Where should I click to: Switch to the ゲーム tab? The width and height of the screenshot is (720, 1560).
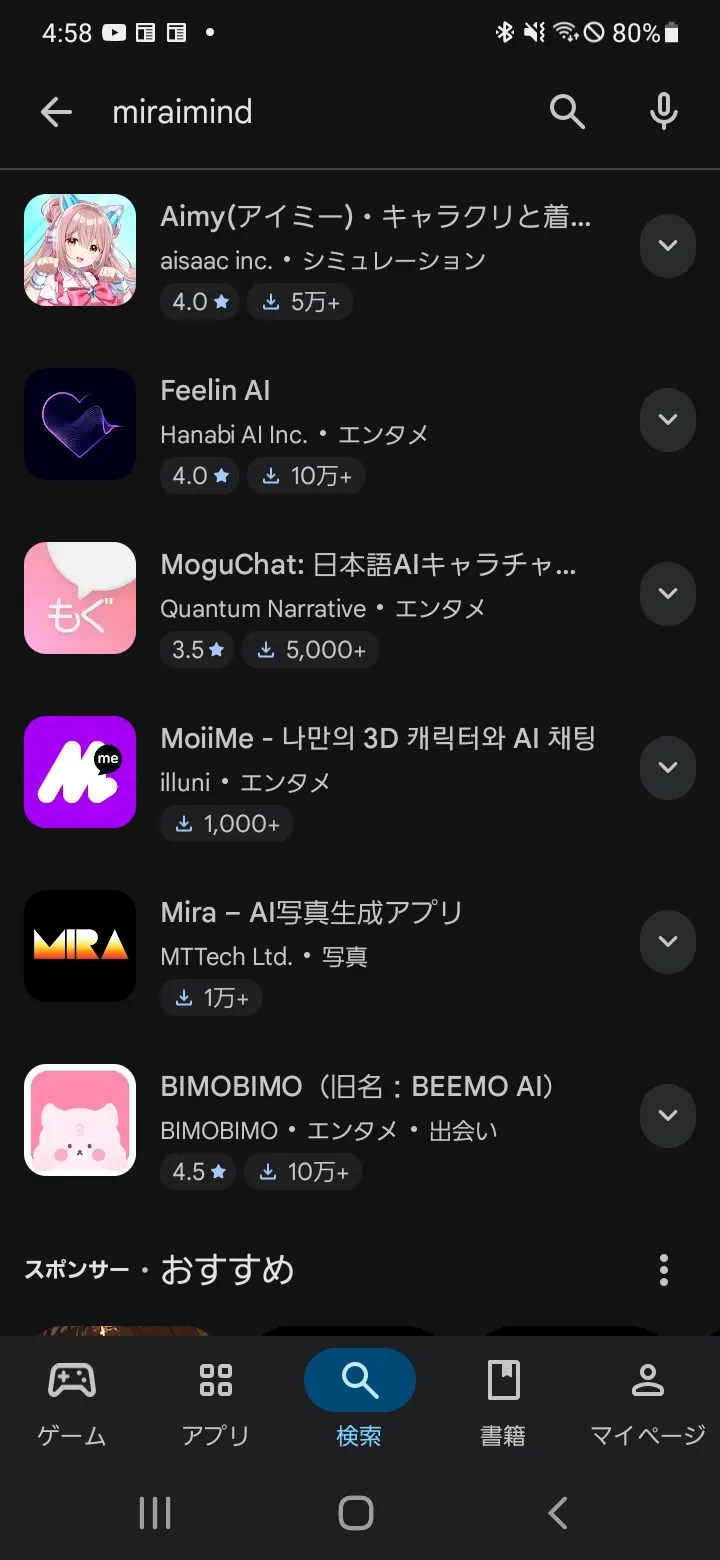(72, 1400)
